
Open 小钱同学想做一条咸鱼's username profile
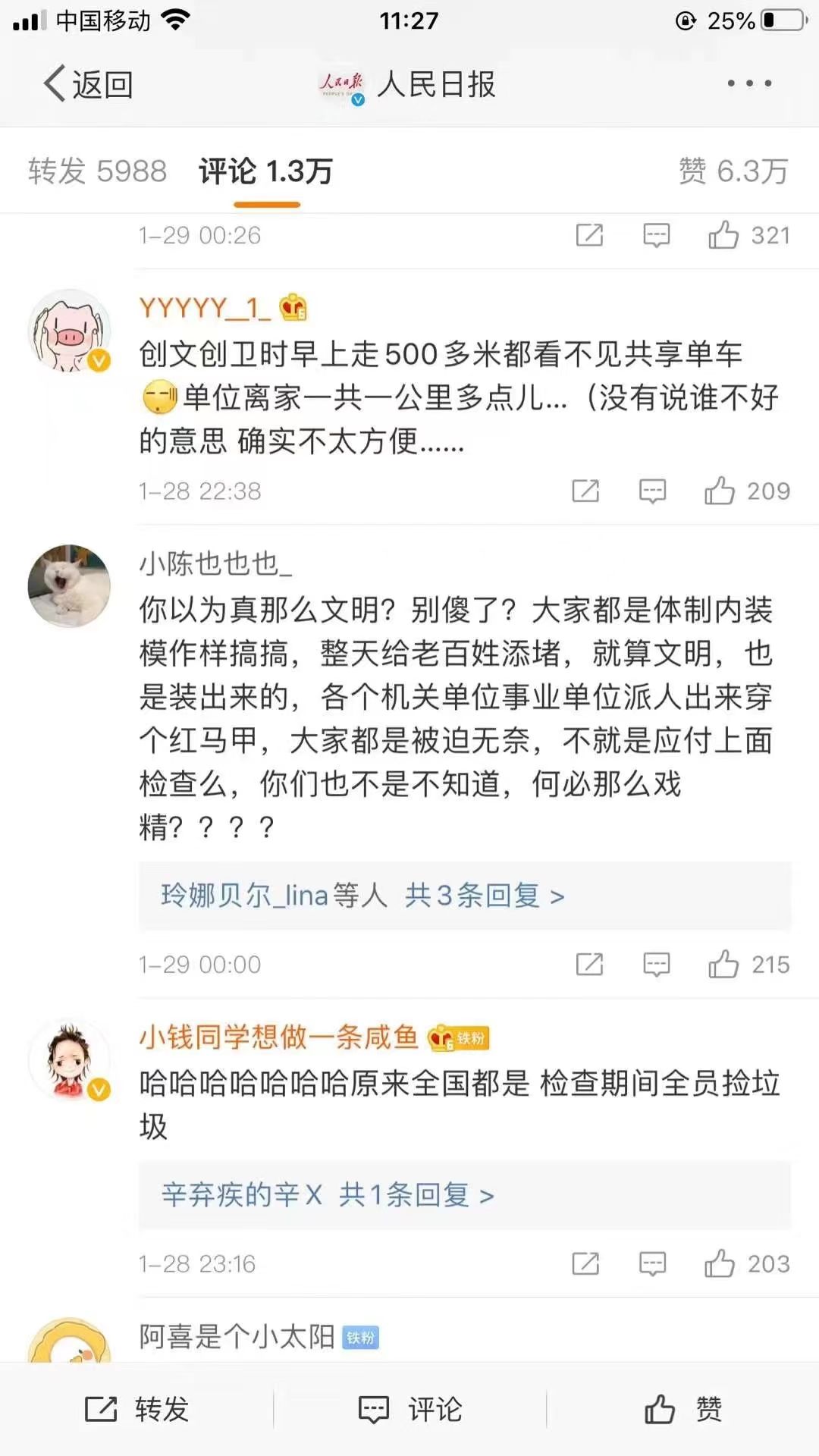click(278, 1037)
